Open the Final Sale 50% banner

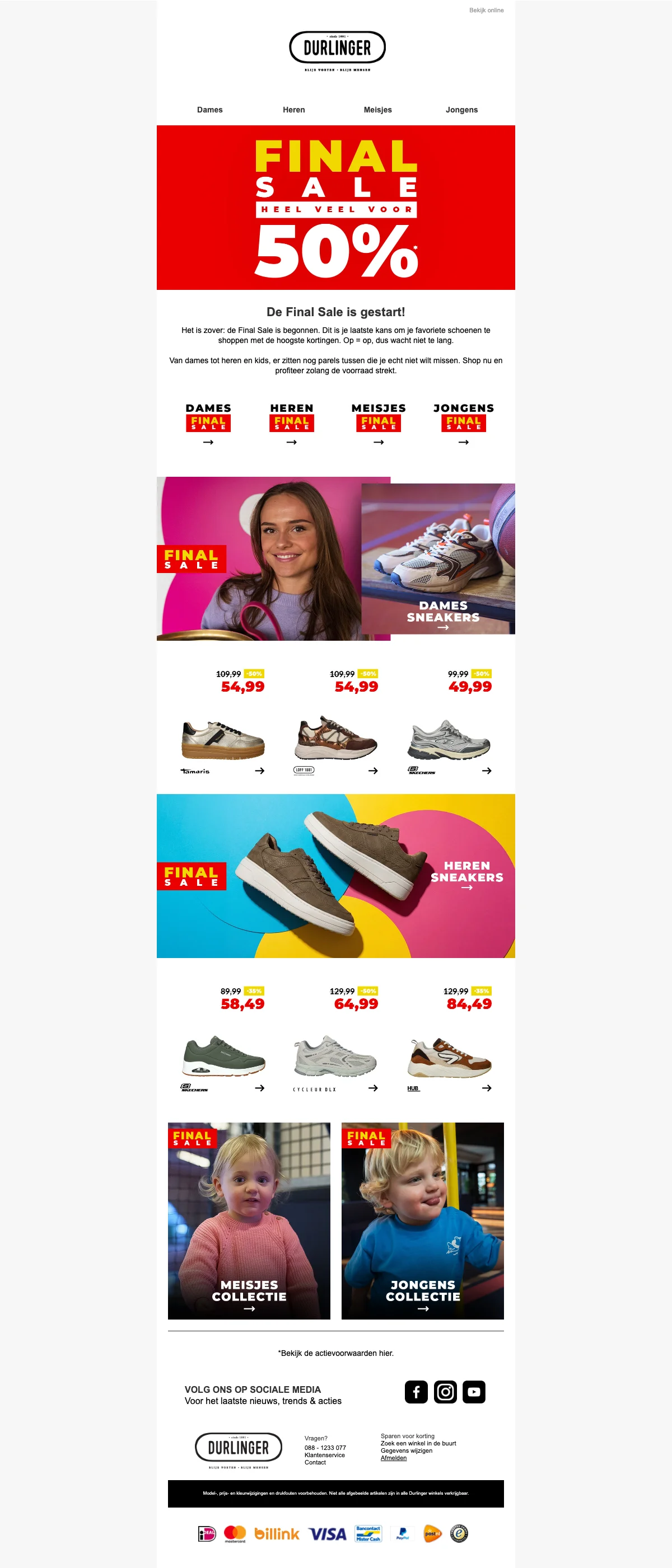335,208
